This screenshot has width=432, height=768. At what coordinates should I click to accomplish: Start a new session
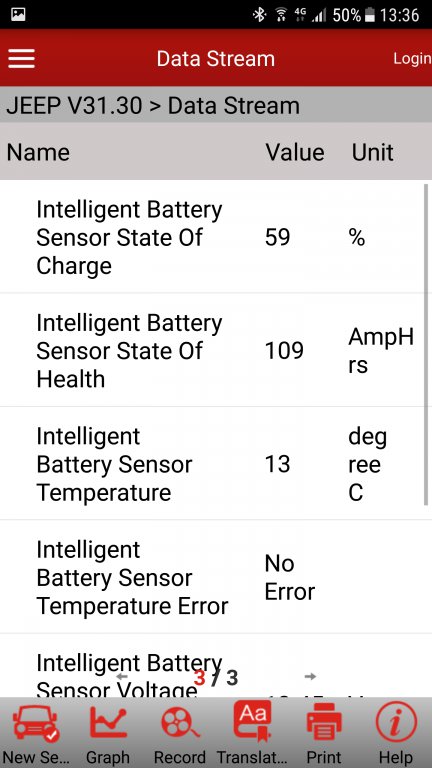coord(36,734)
